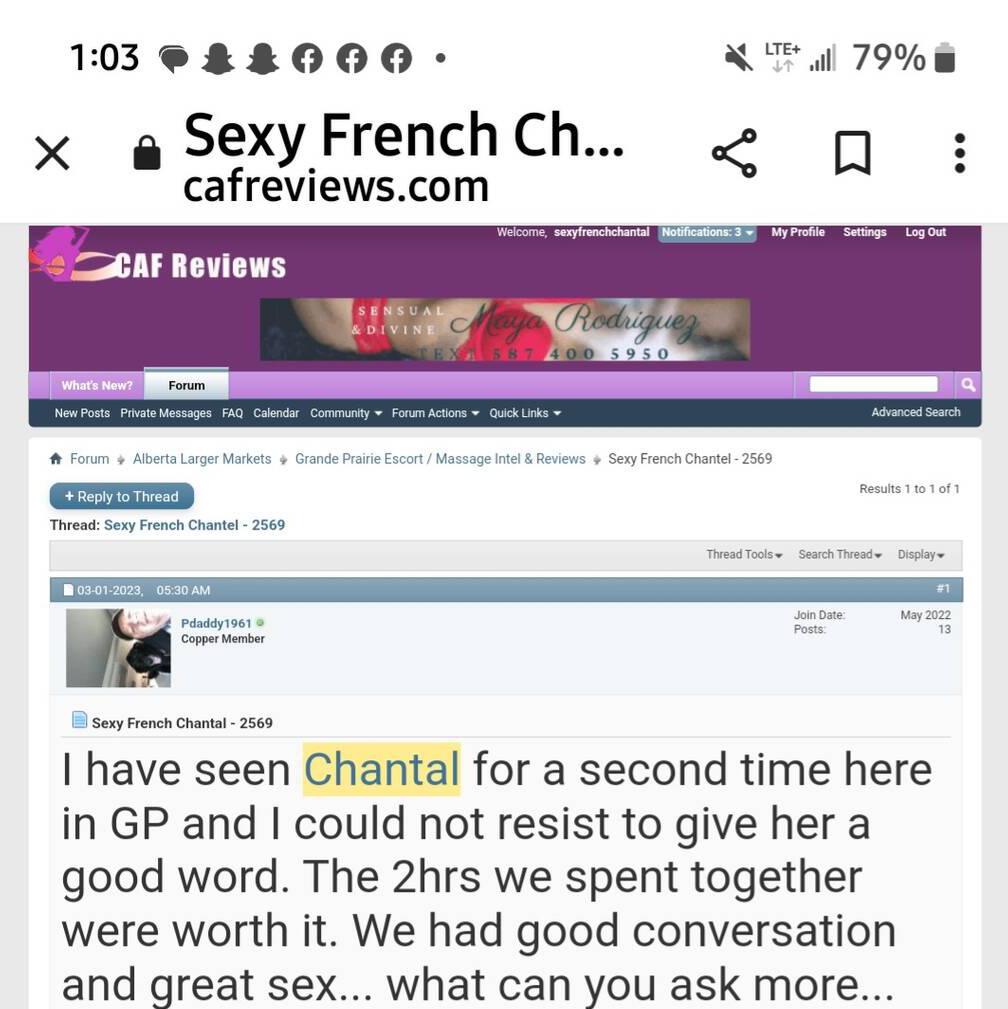Open the Notifications dropdown
Image resolution: width=1008 pixels, height=1009 pixels.
(x=705, y=232)
